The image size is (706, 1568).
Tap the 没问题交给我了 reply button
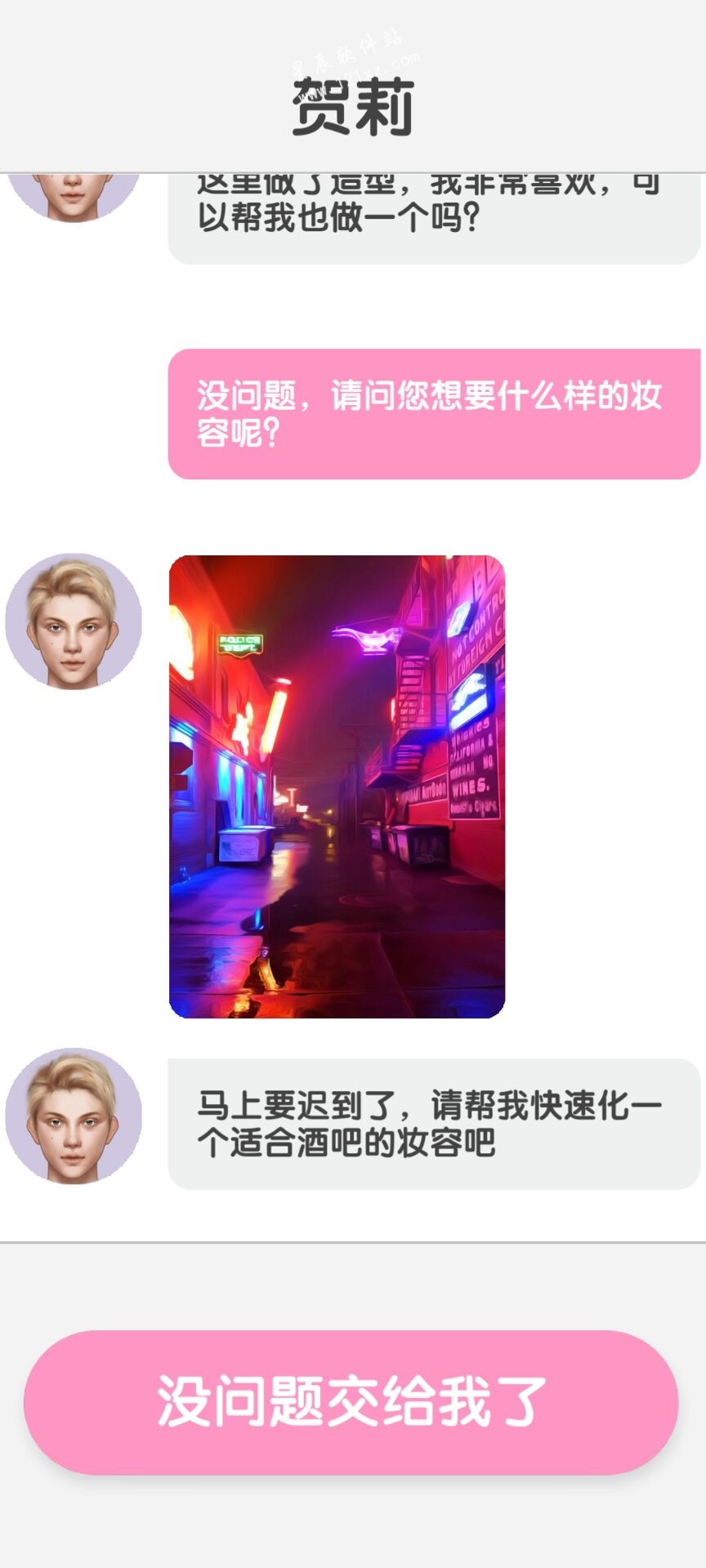(x=351, y=1401)
